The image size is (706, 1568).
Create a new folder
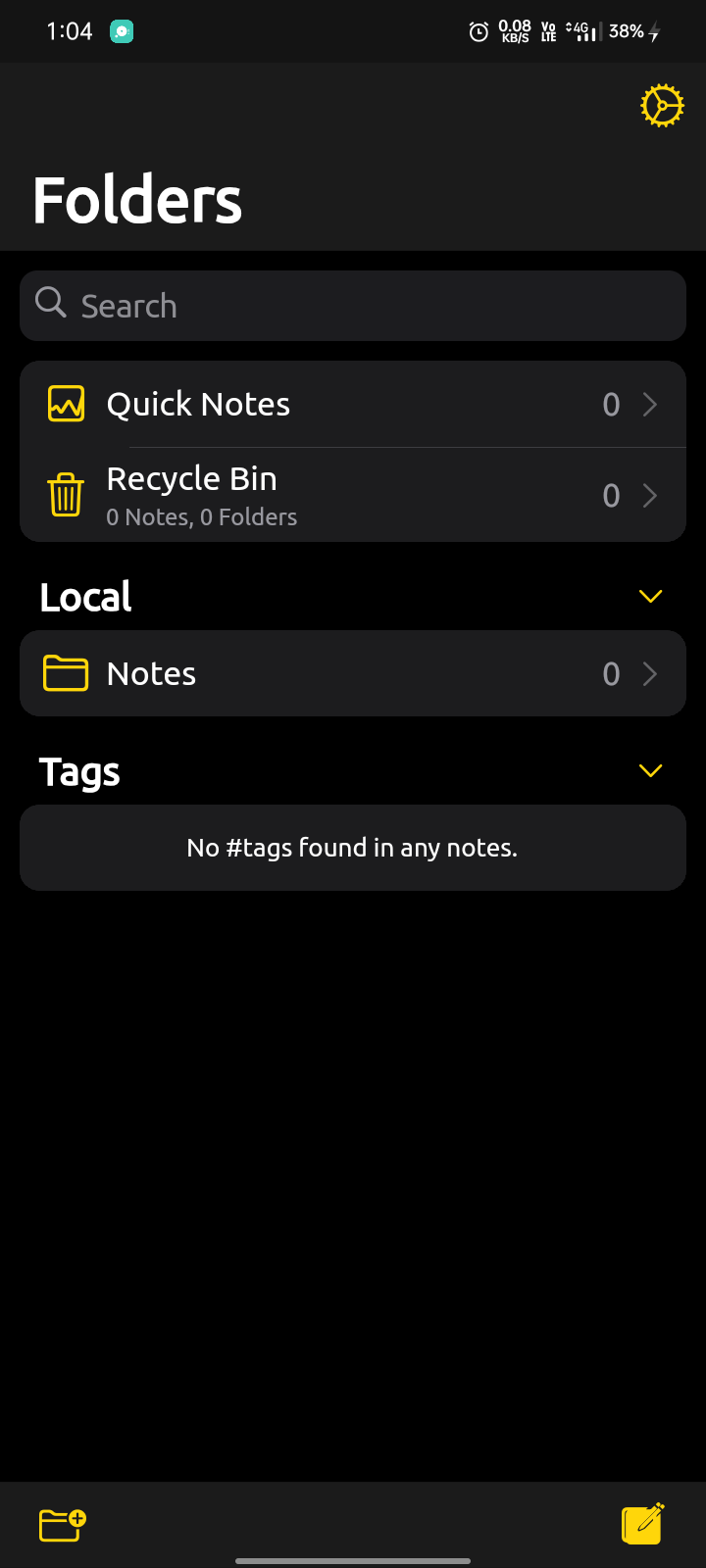tap(63, 1524)
